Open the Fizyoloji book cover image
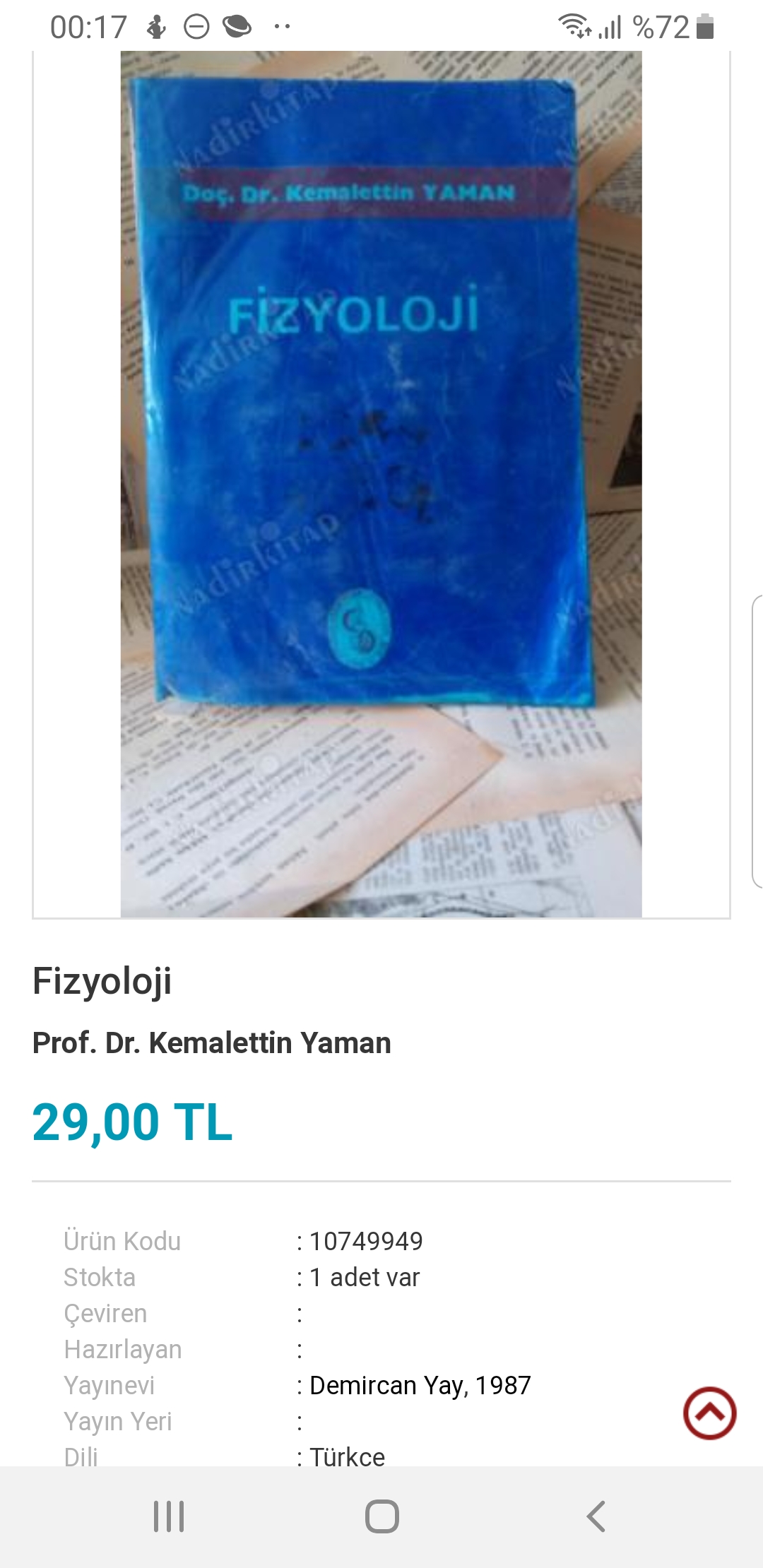Image resolution: width=763 pixels, height=1568 pixels. click(381, 484)
